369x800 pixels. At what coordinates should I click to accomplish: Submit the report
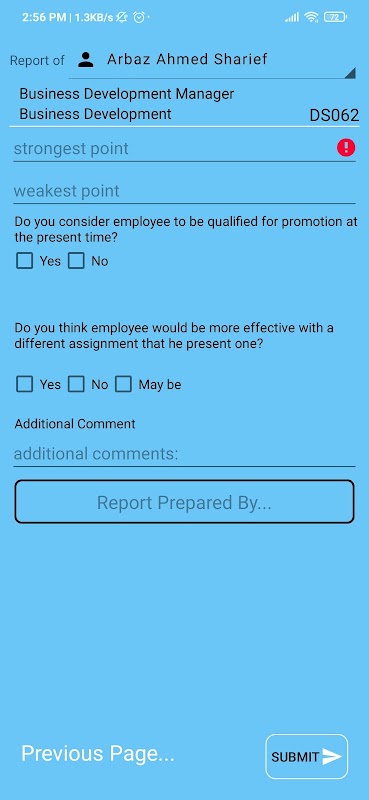[306, 757]
